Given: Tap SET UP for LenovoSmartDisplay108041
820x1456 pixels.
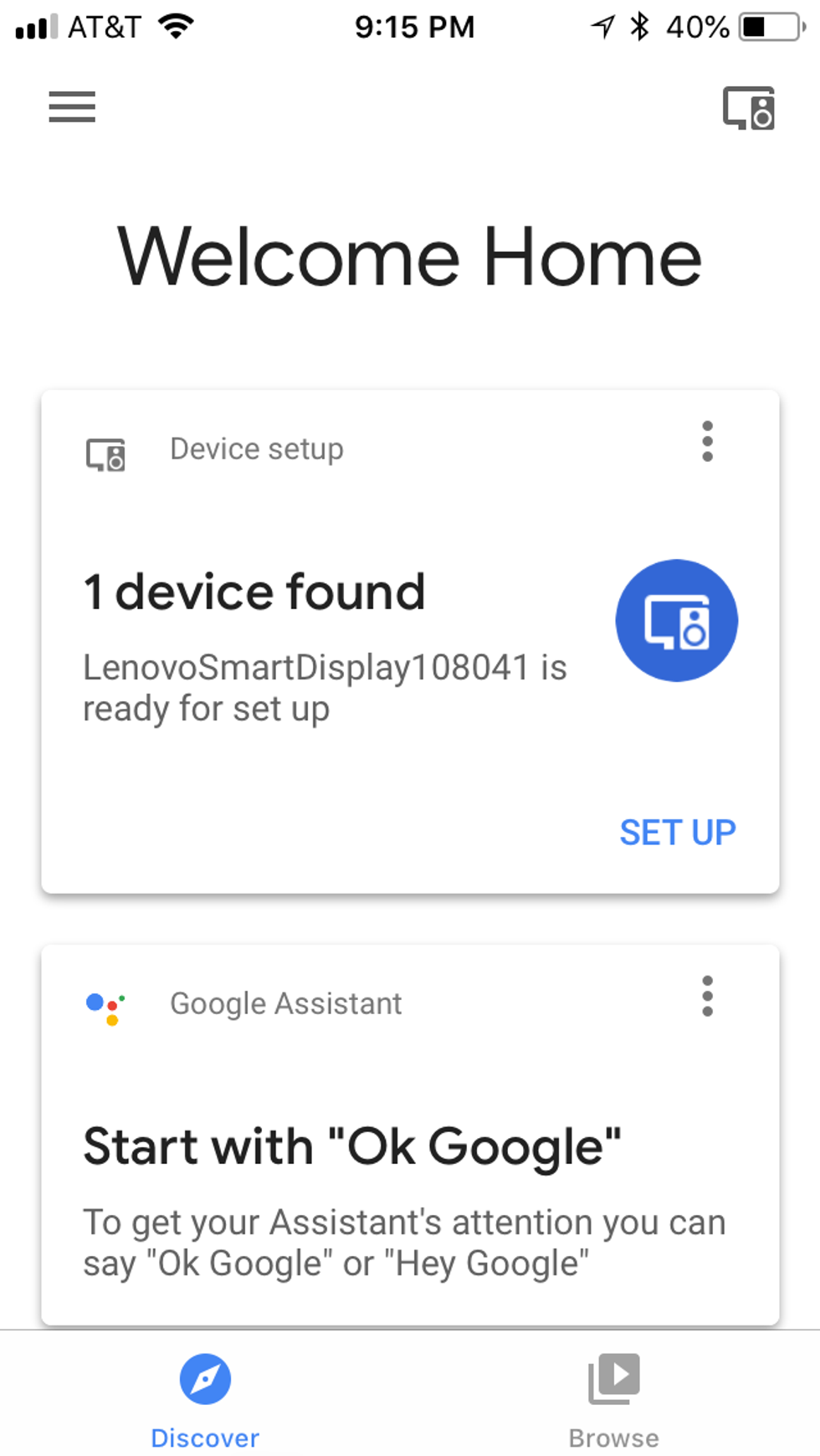Looking at the screenshot, I should (x=677, y=833).
